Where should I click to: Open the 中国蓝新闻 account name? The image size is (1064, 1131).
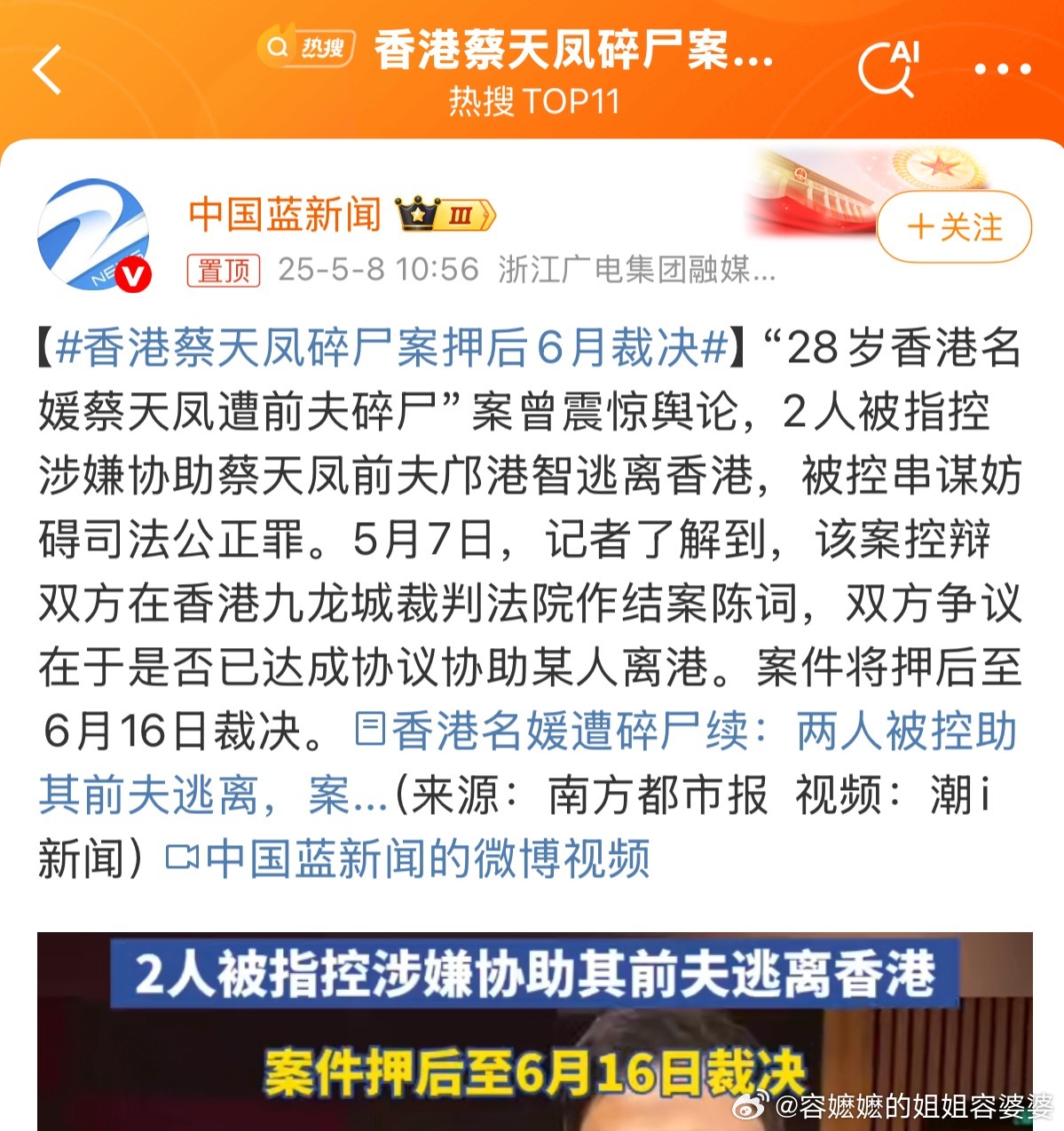click(285, 215)
